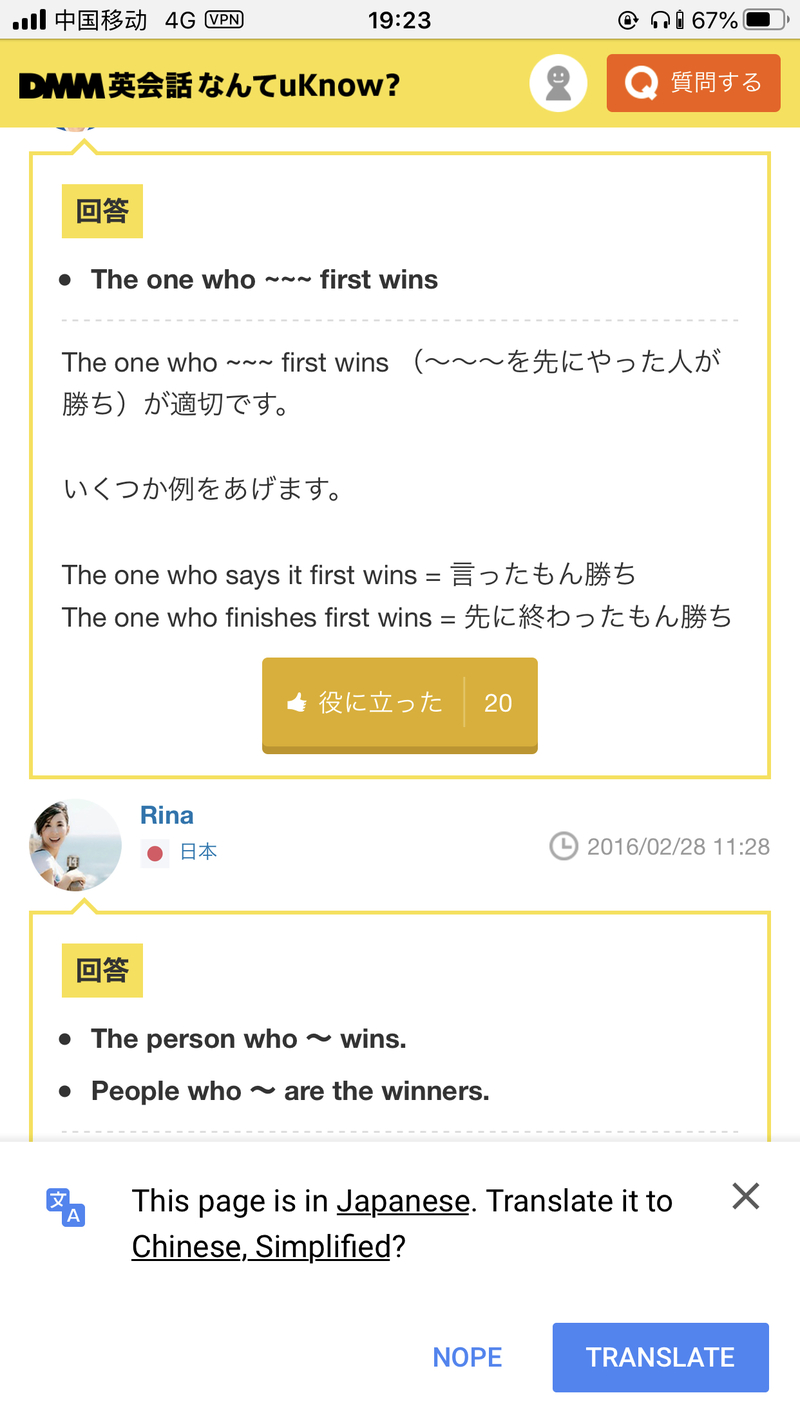Change the detected Japanese language link
This screenshot has height=1422, width=800.
coord(402,1200)
